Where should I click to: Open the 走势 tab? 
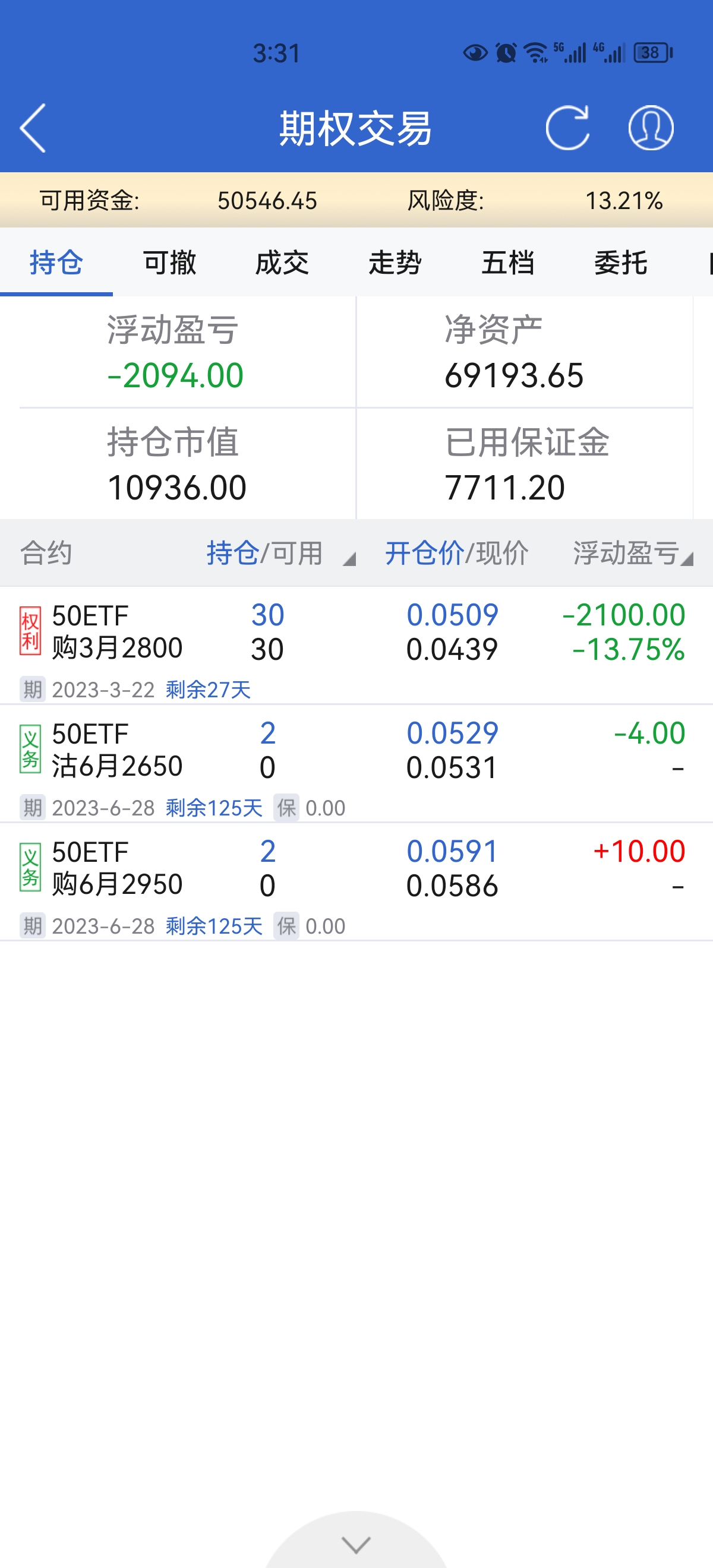coord(395,263)
